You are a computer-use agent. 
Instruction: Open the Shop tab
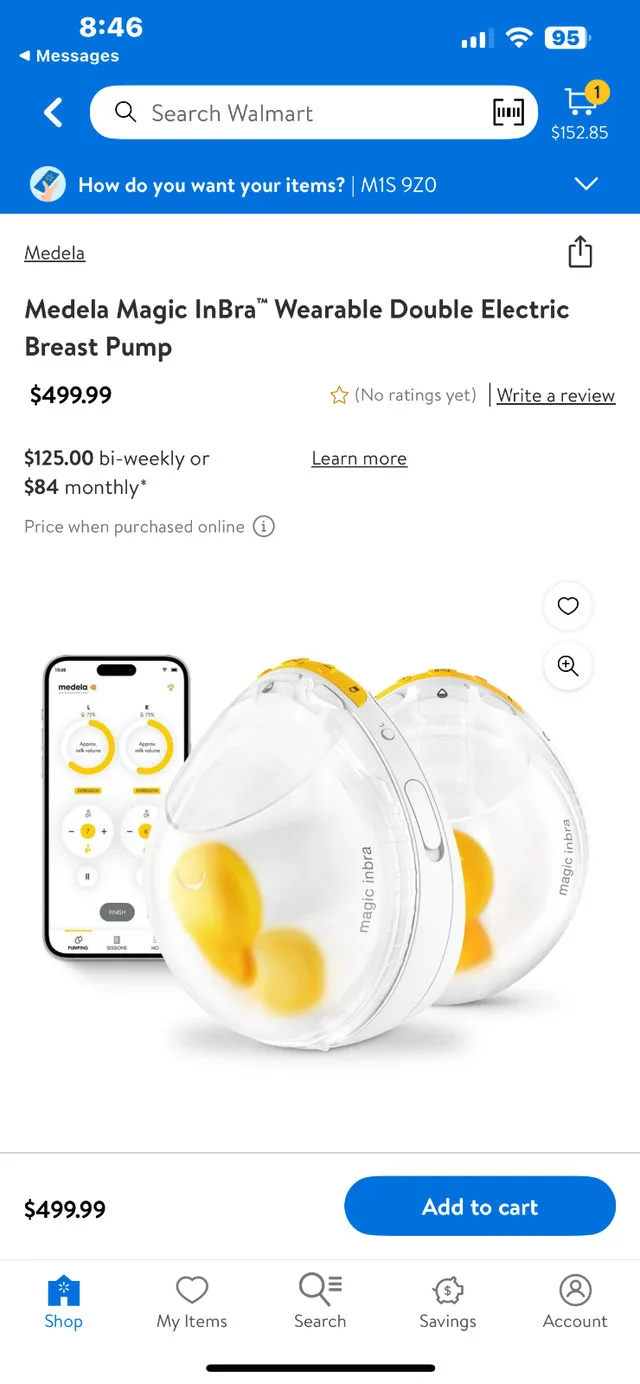(64, 1302)
